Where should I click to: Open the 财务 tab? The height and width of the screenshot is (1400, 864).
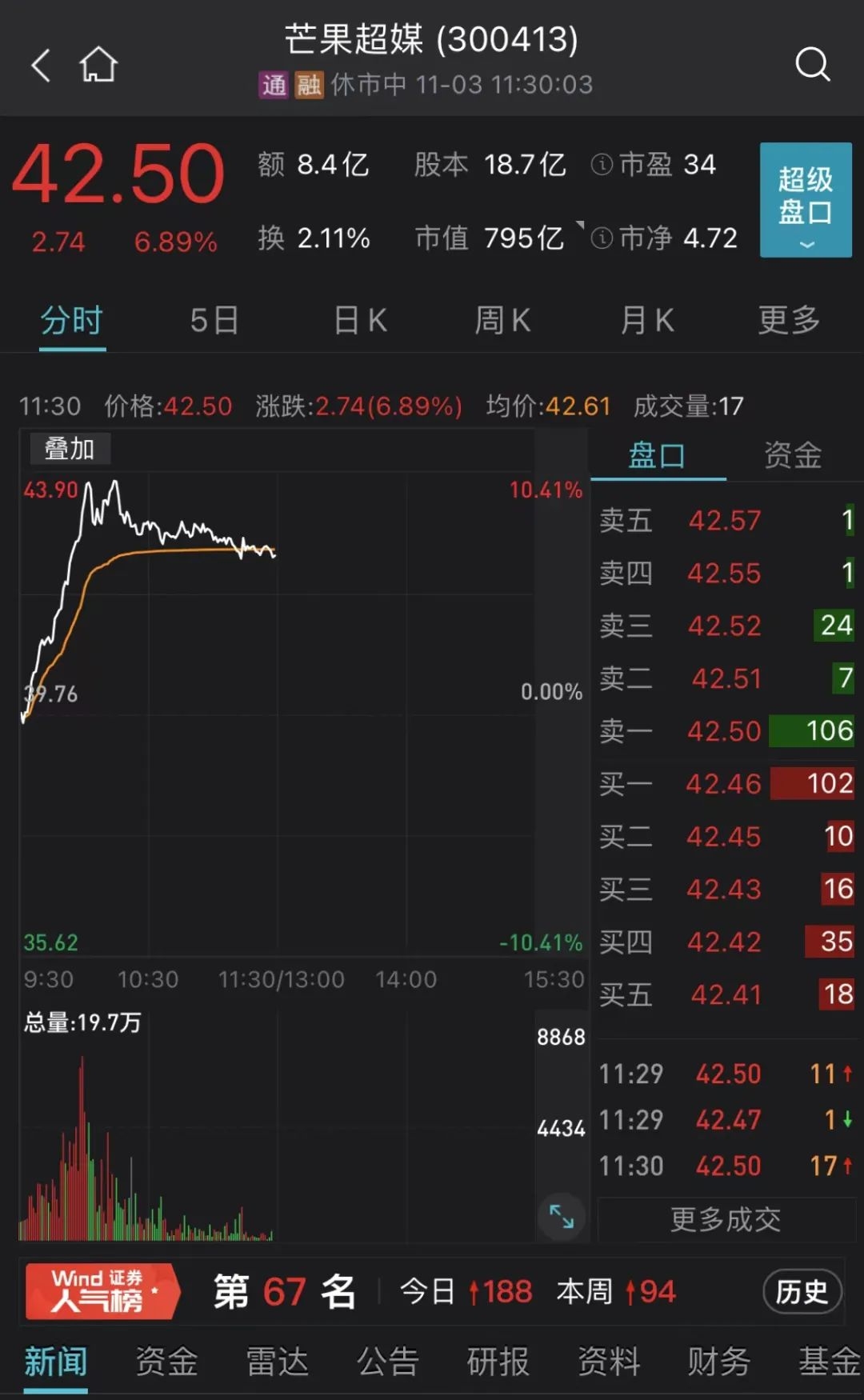point(718,1362)
